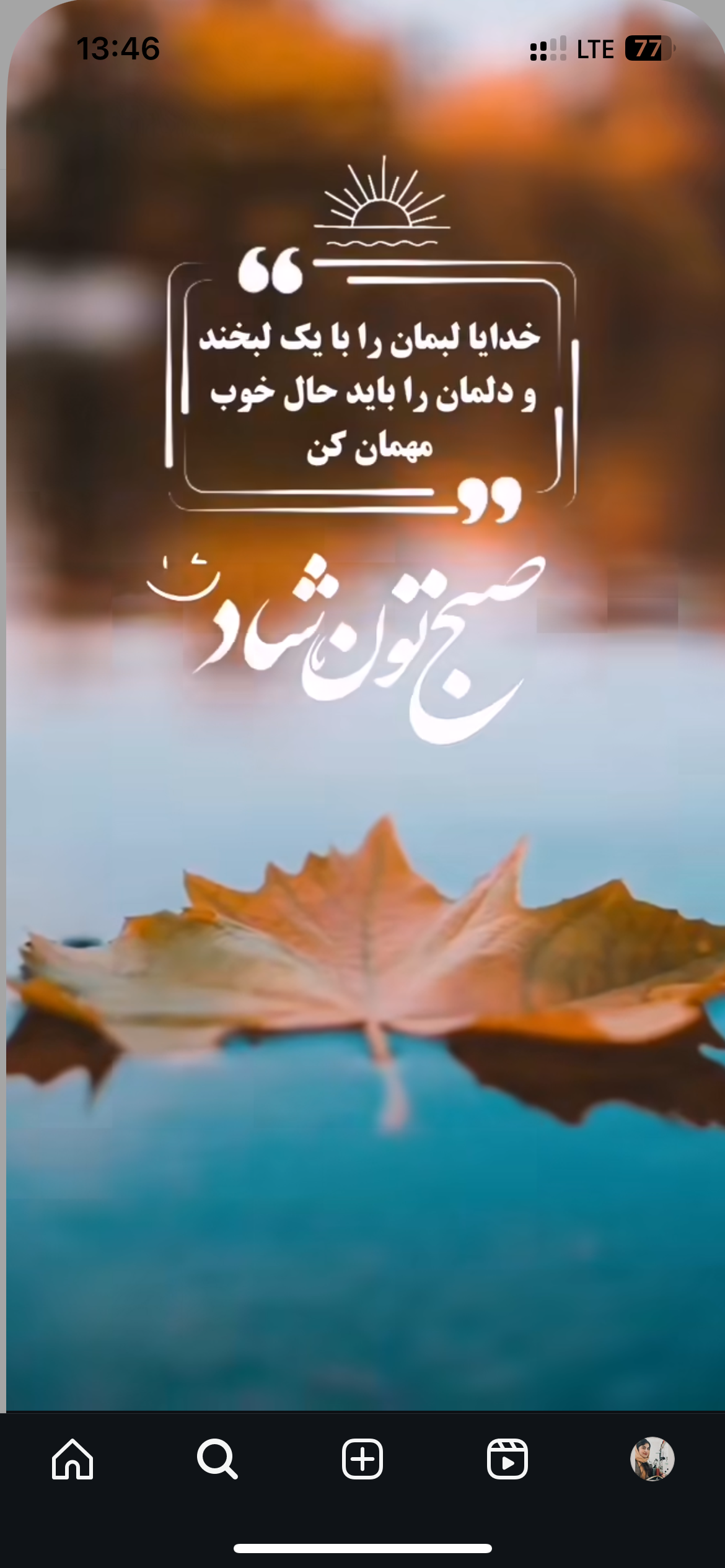
Task: Switch to the Reels tab
Action: click(507, 1459)
